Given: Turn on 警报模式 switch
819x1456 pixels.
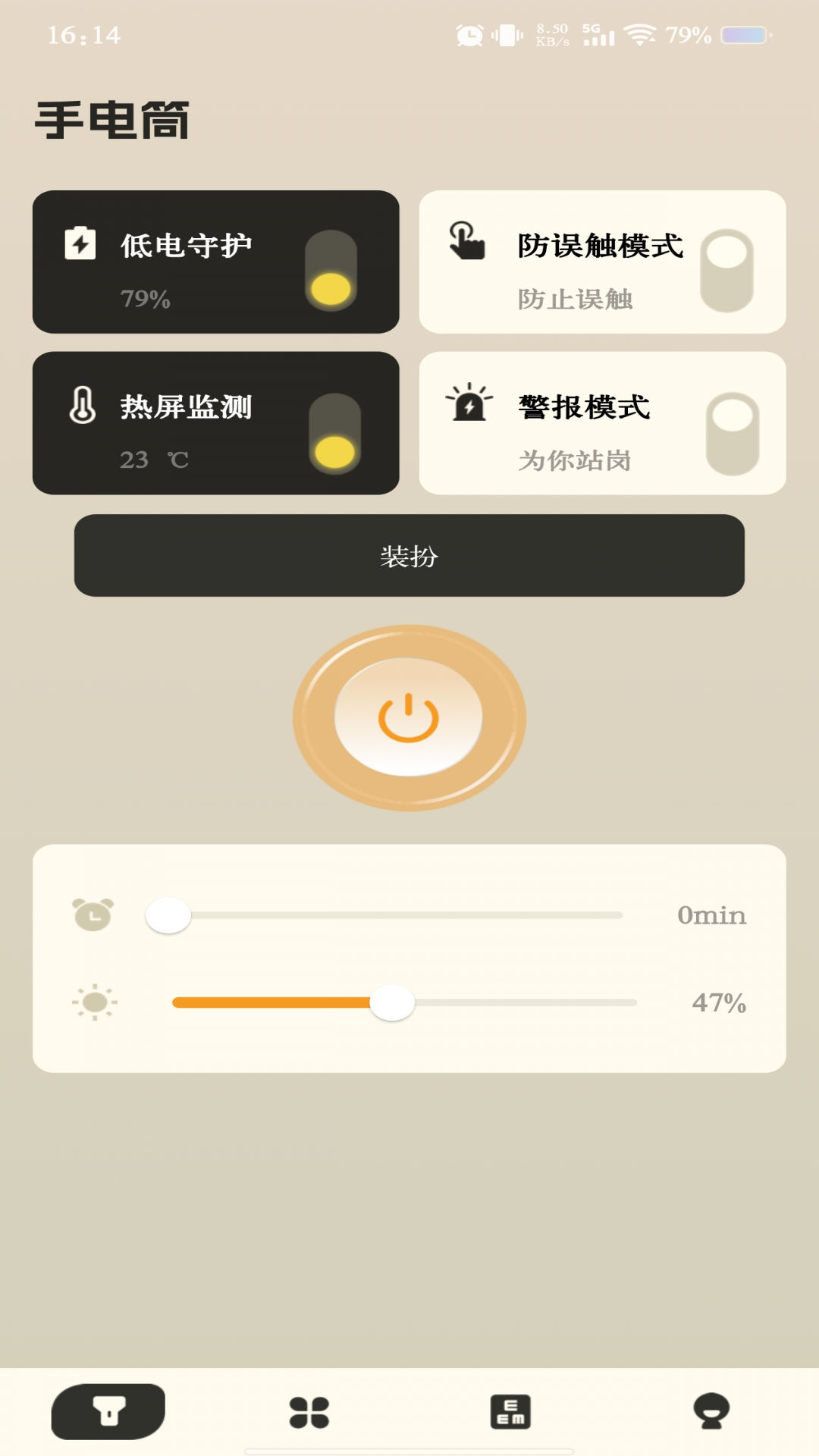Looking at the screenshot, I should pyautogui.click(x=733, y=434).
